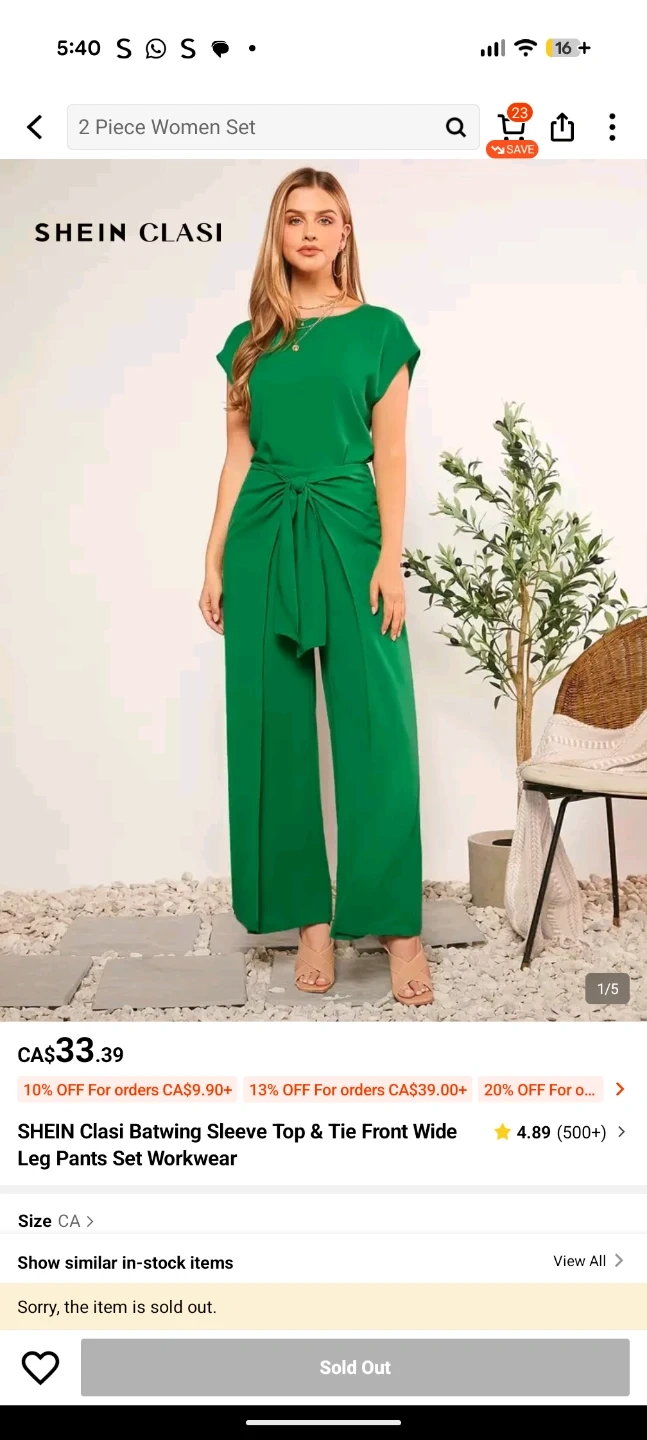The height and width of the screenshot is (1440, 647).
Task: View All similar in-stock items
Action: 588,1261
